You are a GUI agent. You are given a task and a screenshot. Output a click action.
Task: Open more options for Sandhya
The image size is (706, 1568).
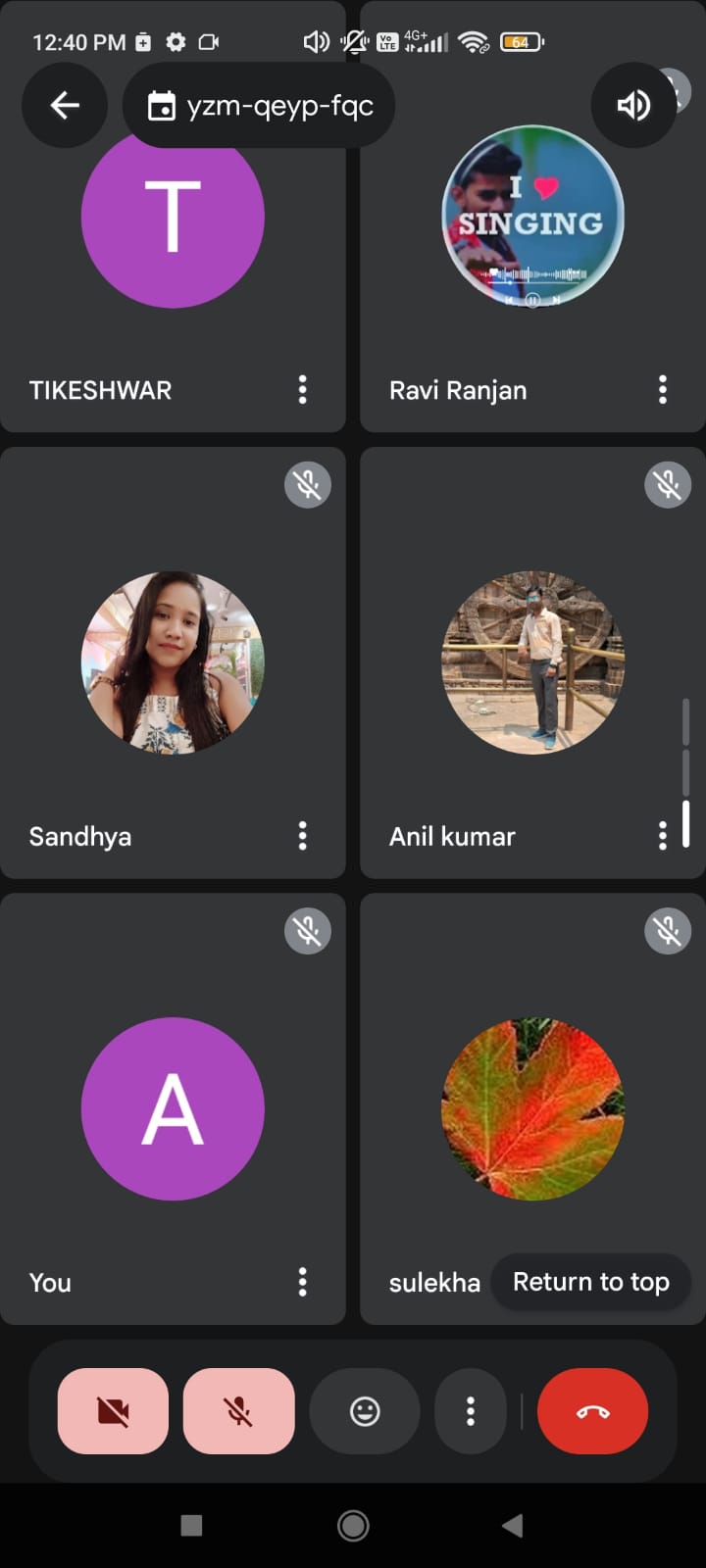pos(303,836)
